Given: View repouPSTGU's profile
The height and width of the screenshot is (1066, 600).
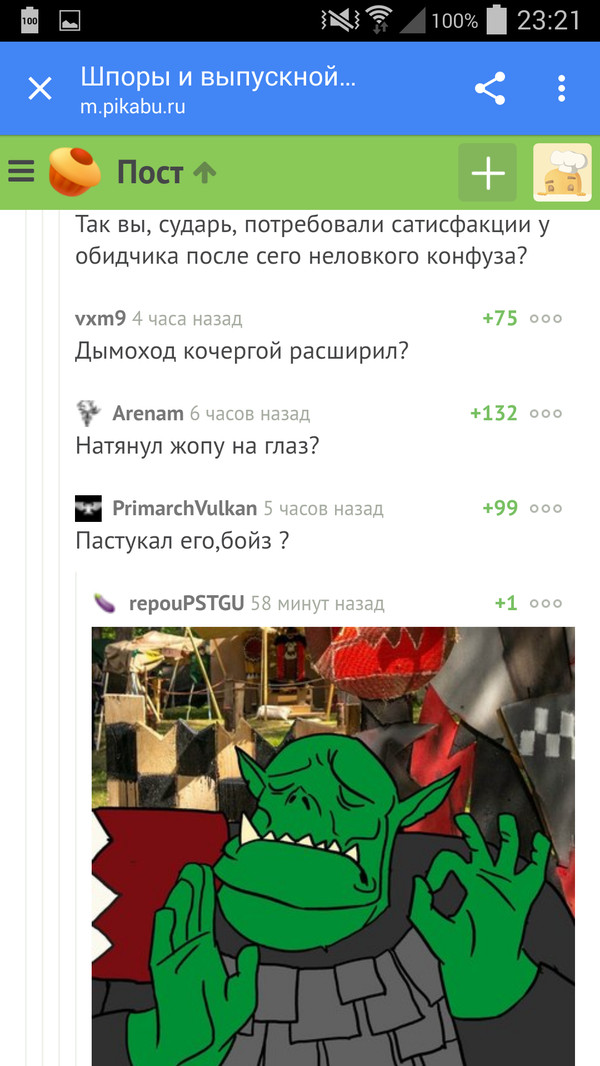Looking at the screenshot, I should pyautogui.click(x=189, y=603).
